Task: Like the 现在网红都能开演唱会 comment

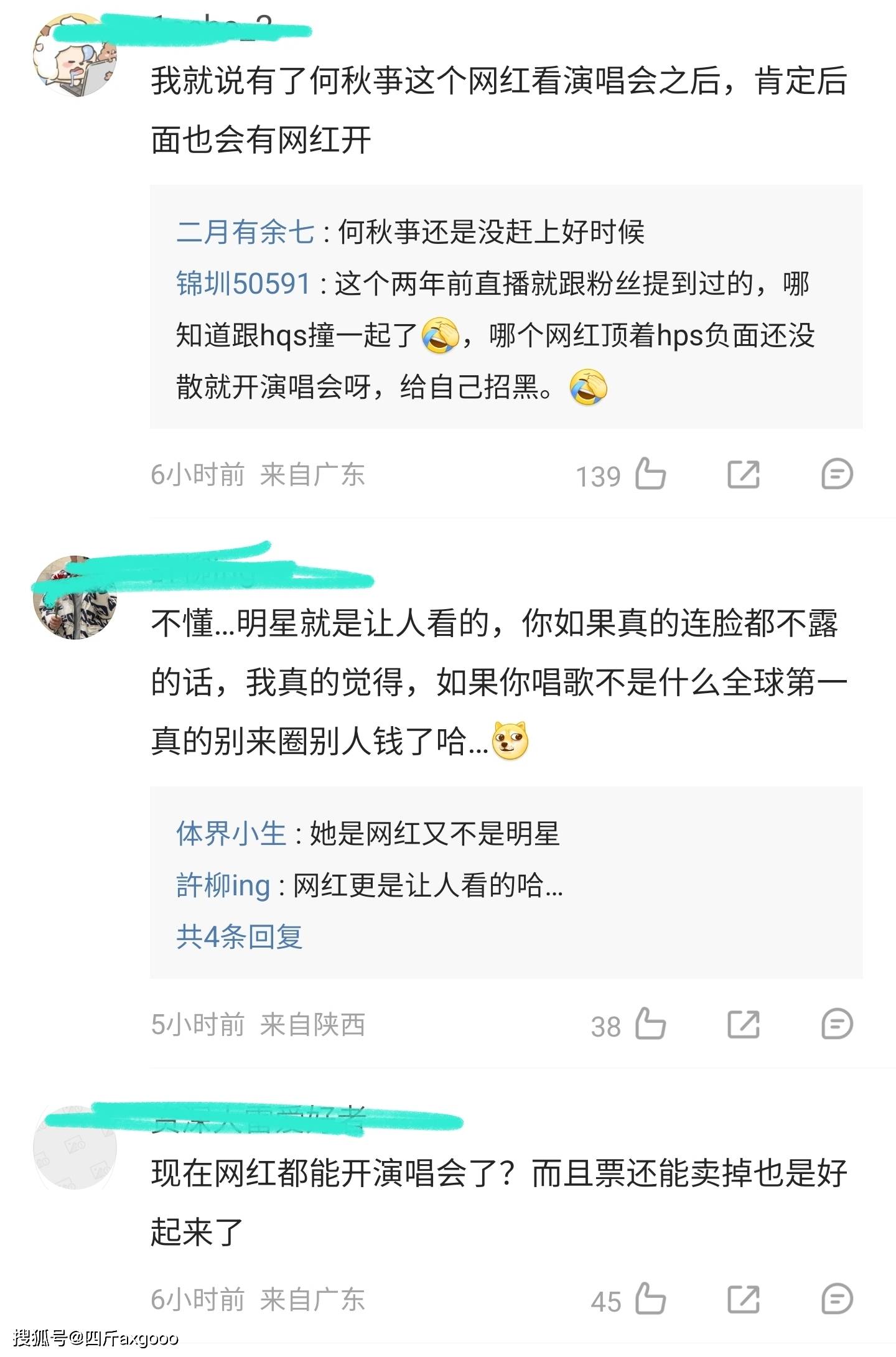Action: (x=650, y=1300)
